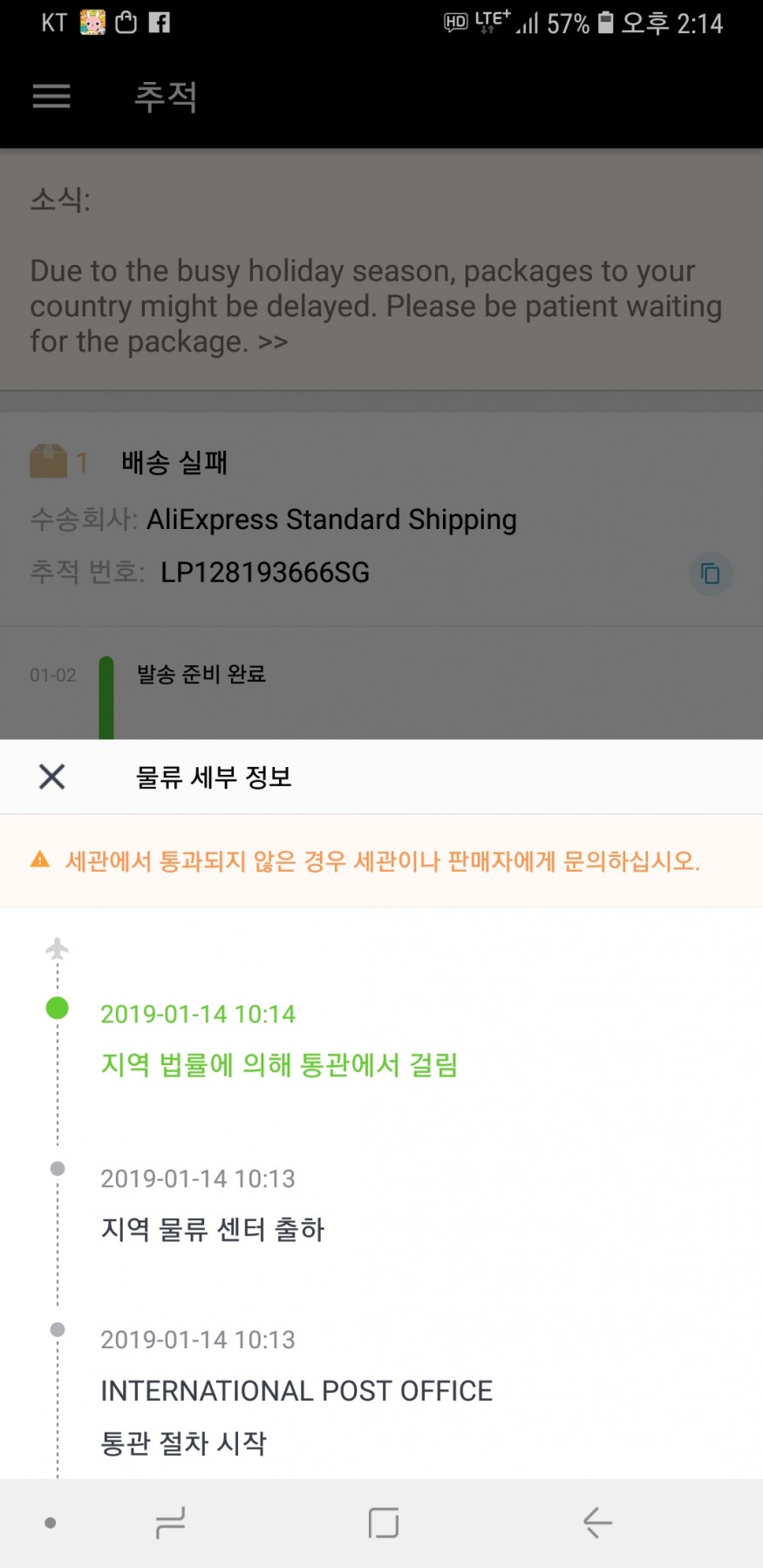Open recent apps from navigation bar
Image resolution: width=763 pixels, height=1568 pixels.
170,1523
